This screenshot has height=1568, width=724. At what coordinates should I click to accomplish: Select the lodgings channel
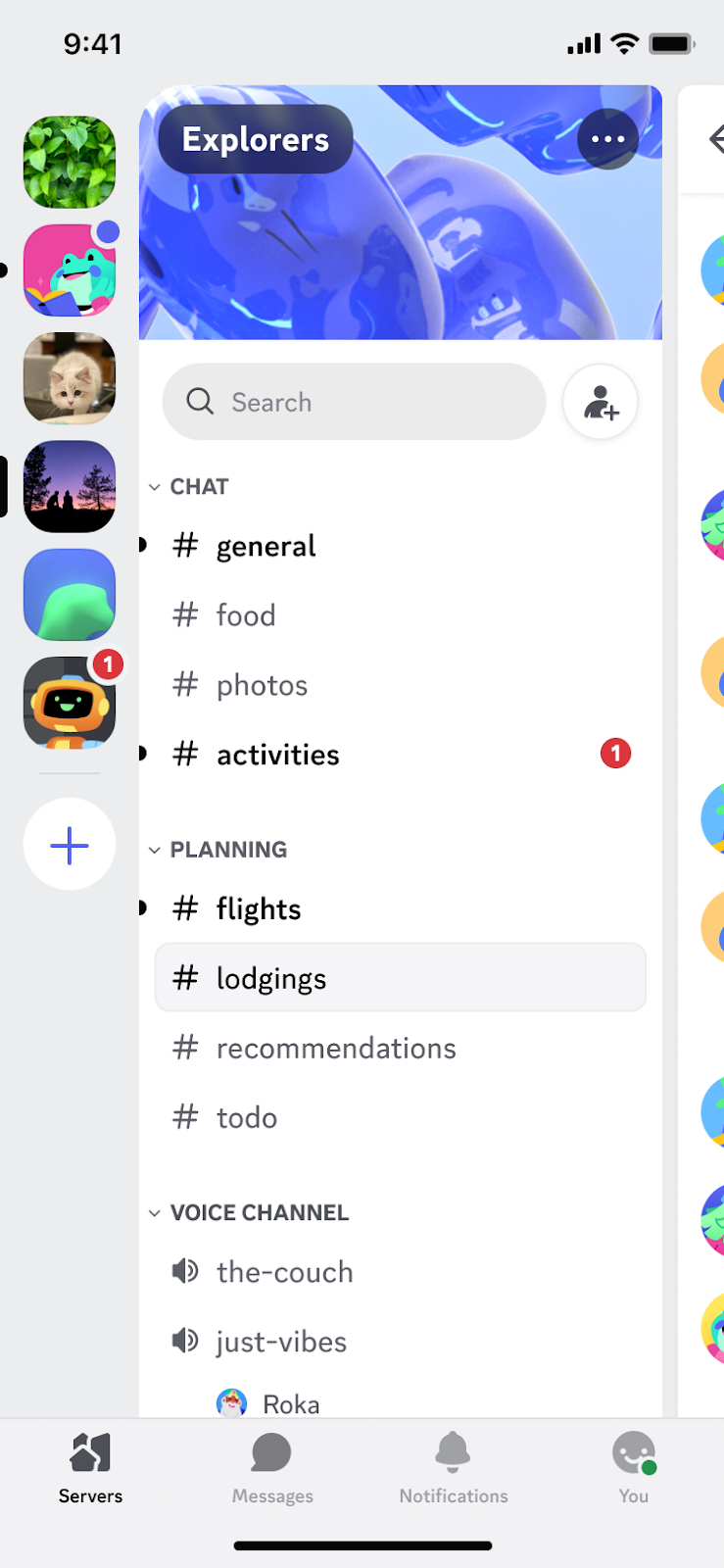point(271,977)
